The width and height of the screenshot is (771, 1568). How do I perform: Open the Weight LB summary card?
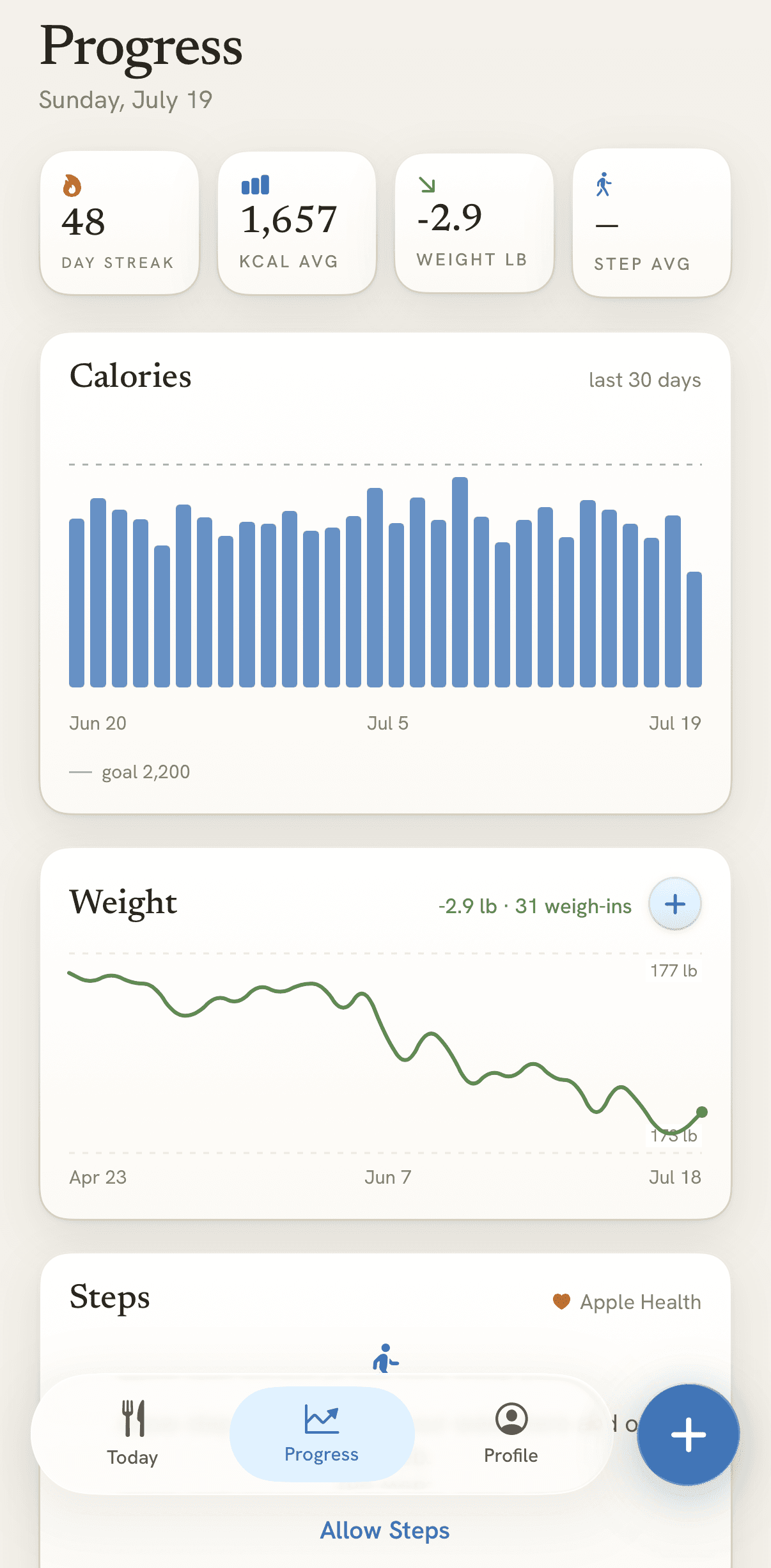pos(474,223)
